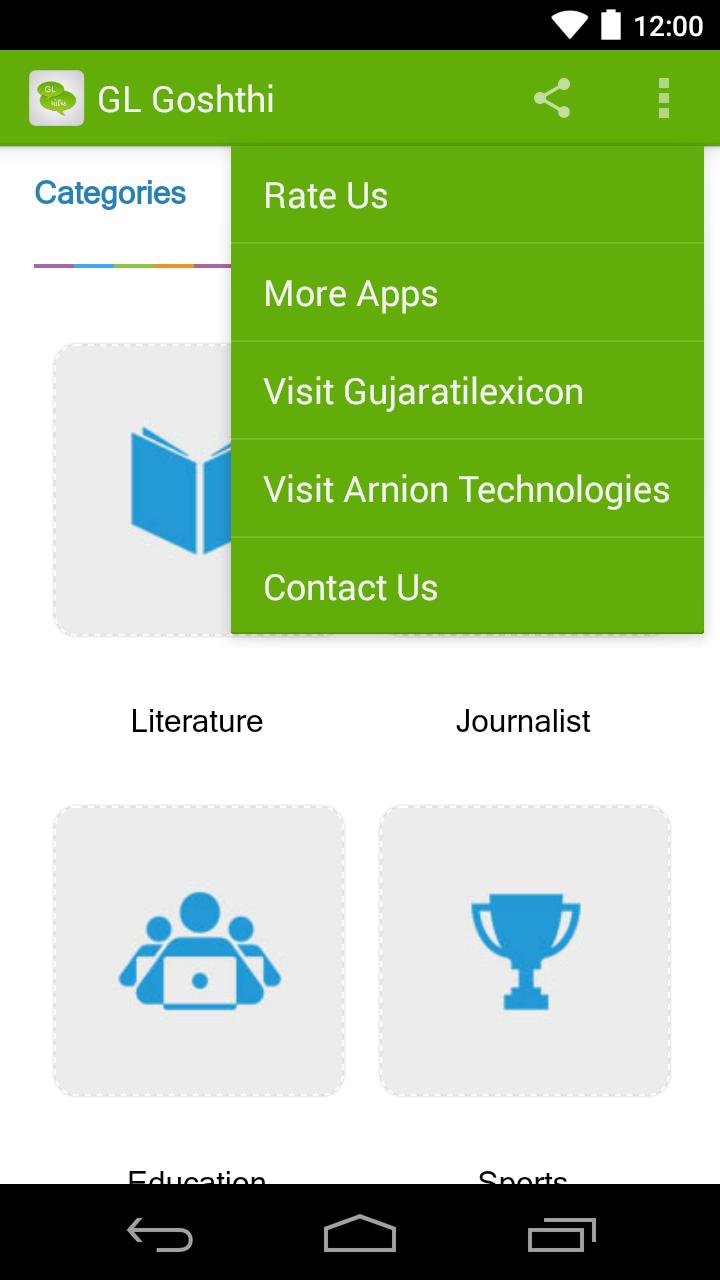Go back using the system back button

tap(160, 1234)
